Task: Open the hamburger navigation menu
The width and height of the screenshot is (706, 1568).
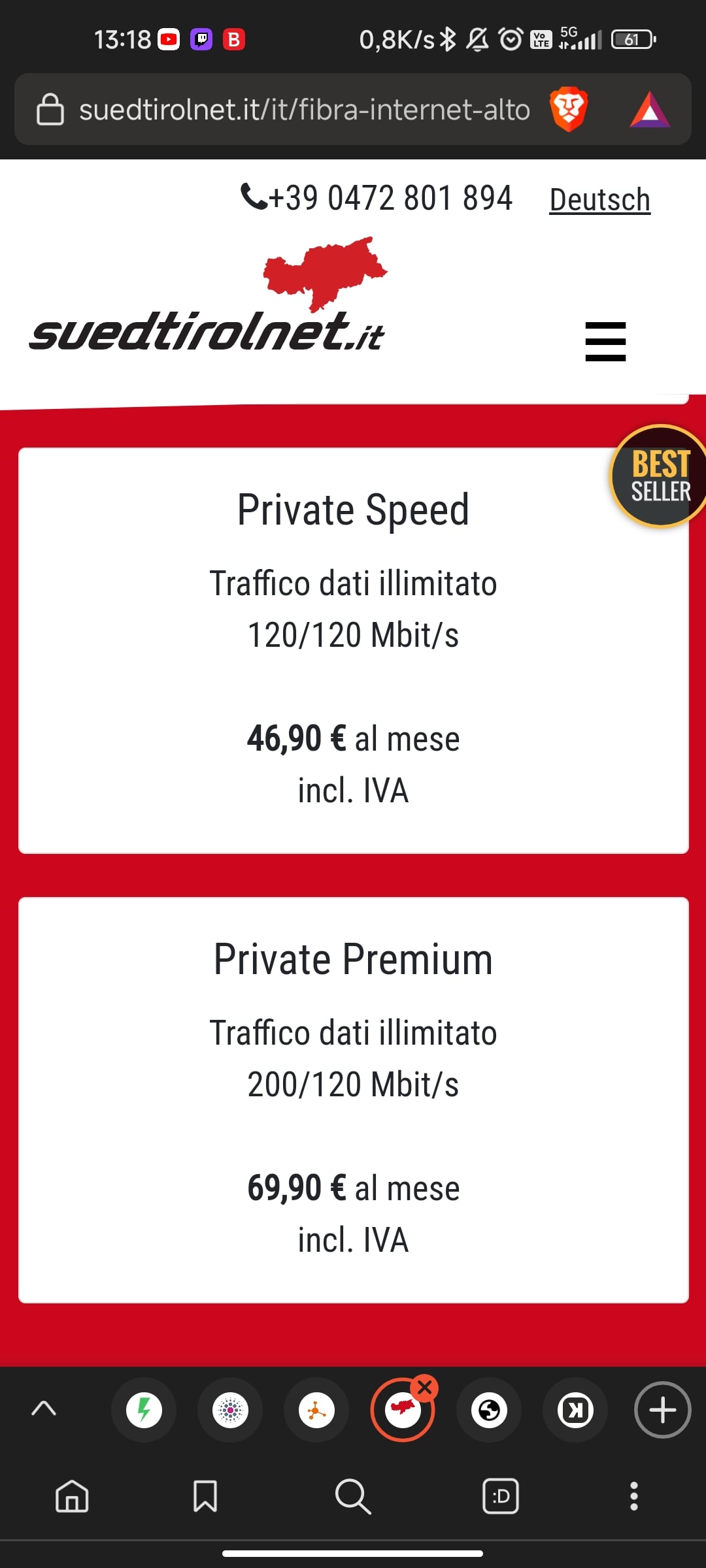Action: point(605,341)
